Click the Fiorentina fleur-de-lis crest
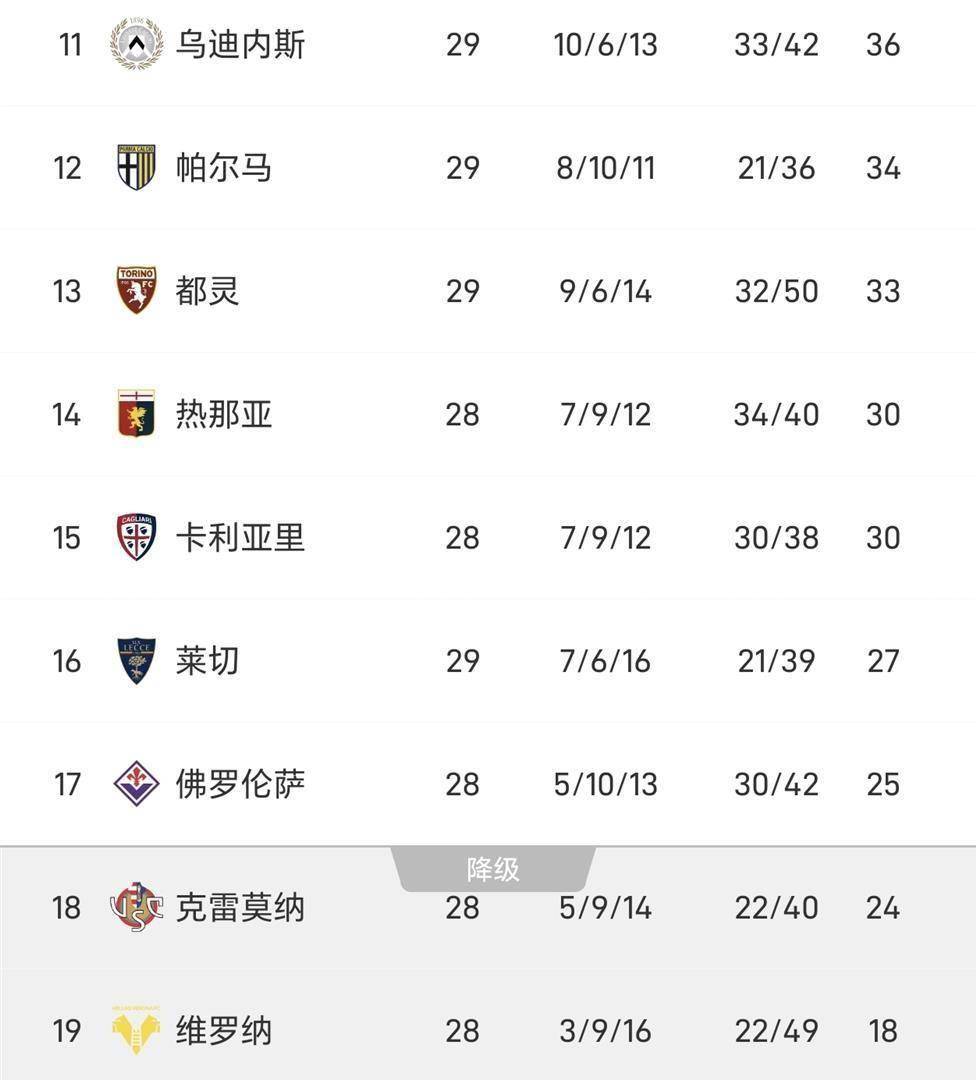 pos(135,784)
